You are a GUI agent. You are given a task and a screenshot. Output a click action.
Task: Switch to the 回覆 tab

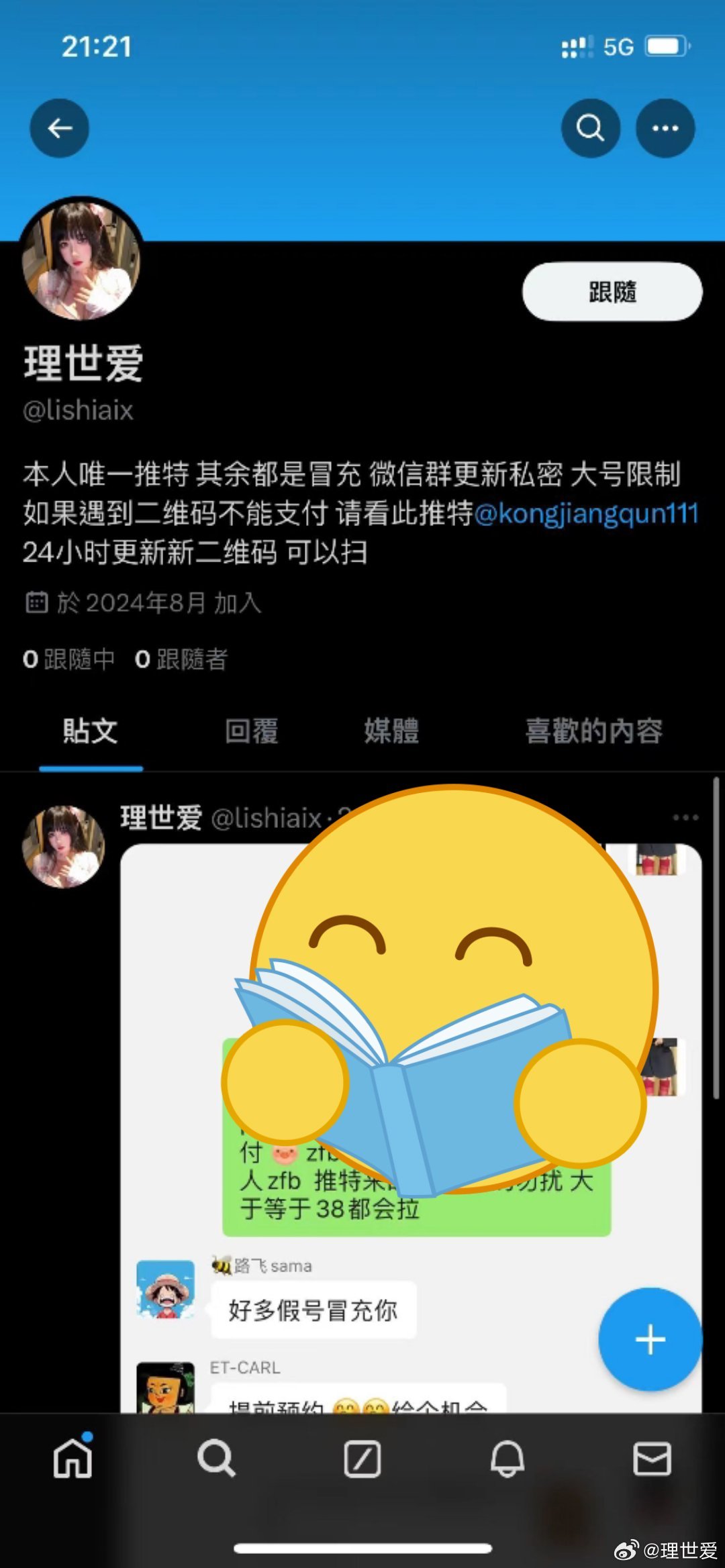(x=252, y=731)
